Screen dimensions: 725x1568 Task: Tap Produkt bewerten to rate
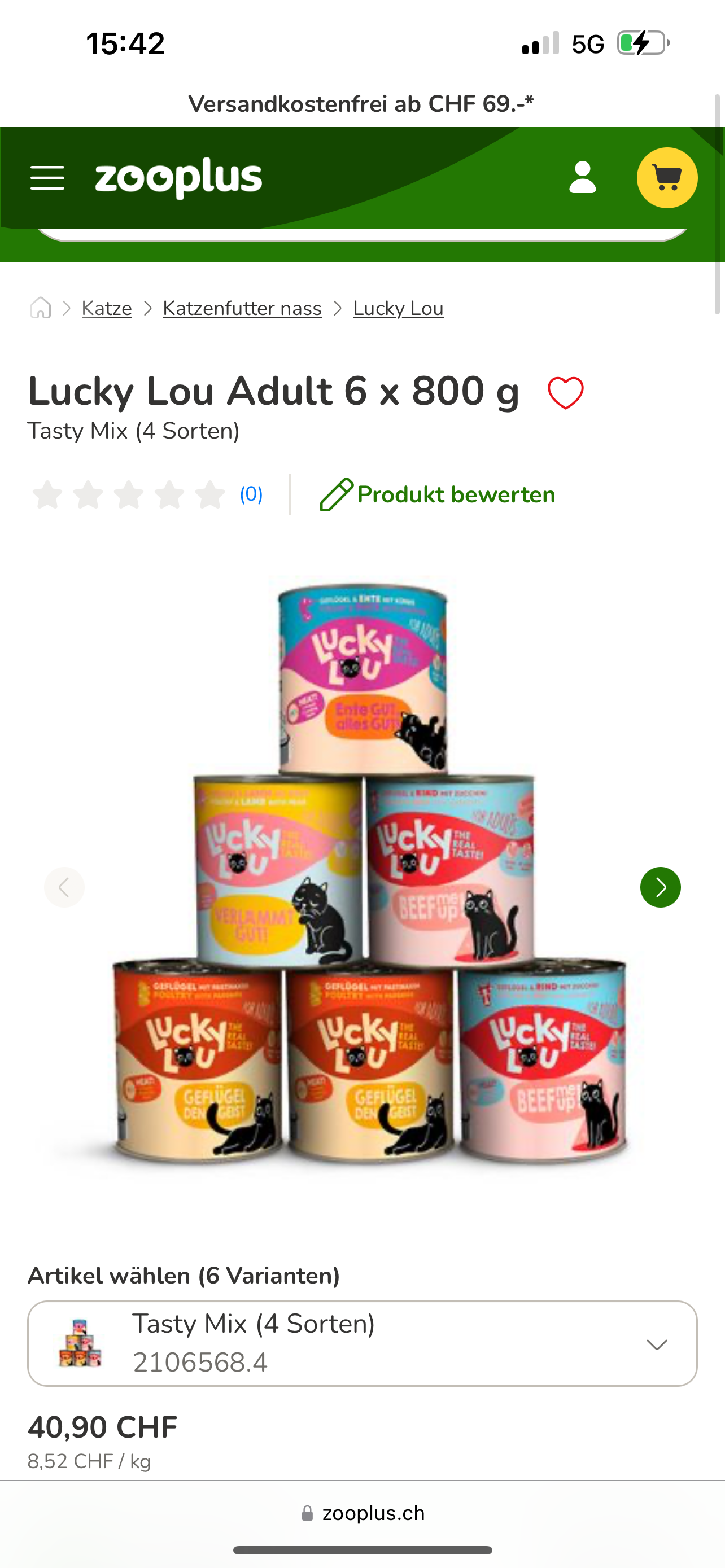(438, 494)
